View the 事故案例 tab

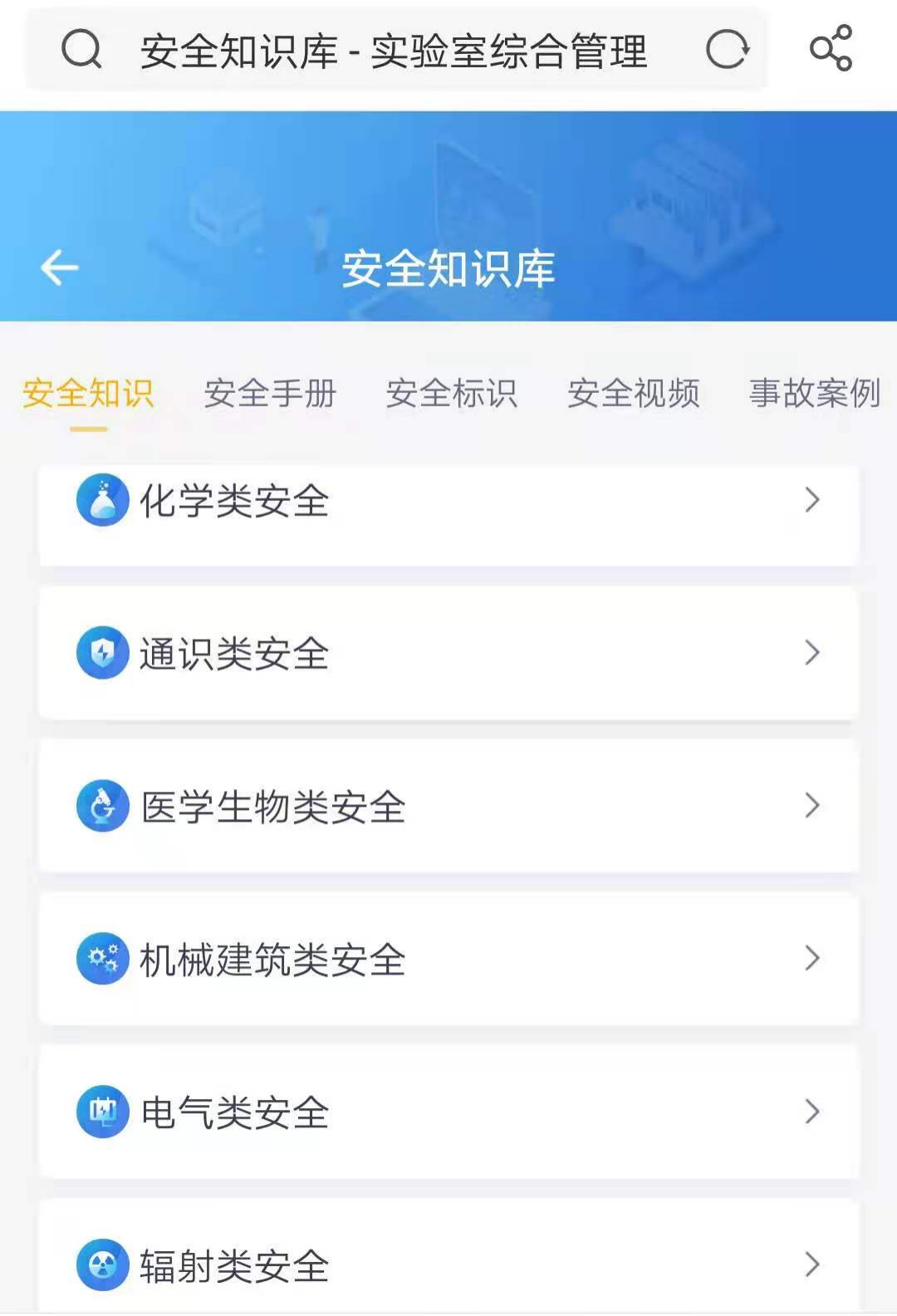tap(814, 394)
